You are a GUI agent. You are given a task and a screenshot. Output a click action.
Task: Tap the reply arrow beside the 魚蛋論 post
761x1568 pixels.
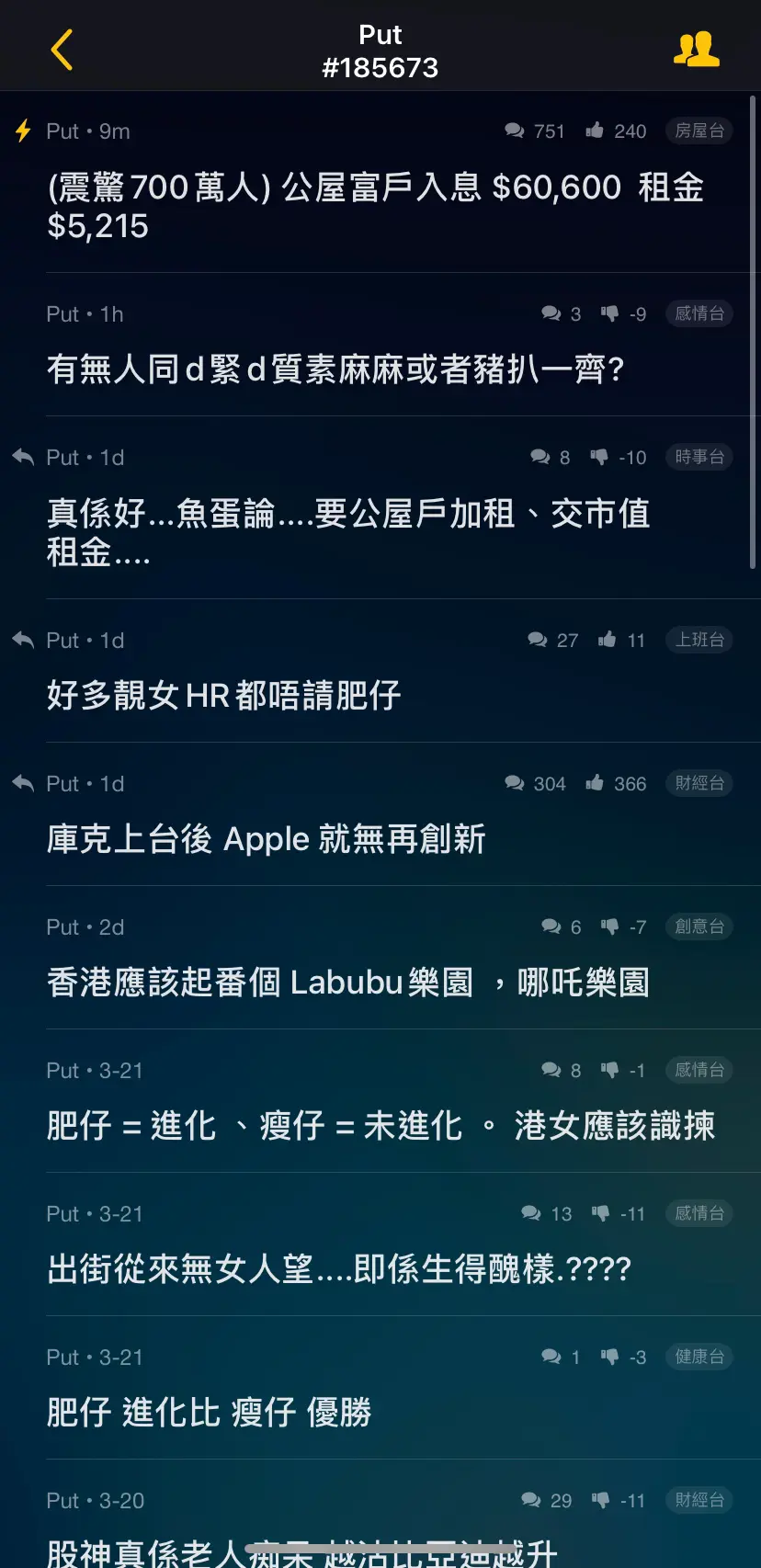coord(22,457)
